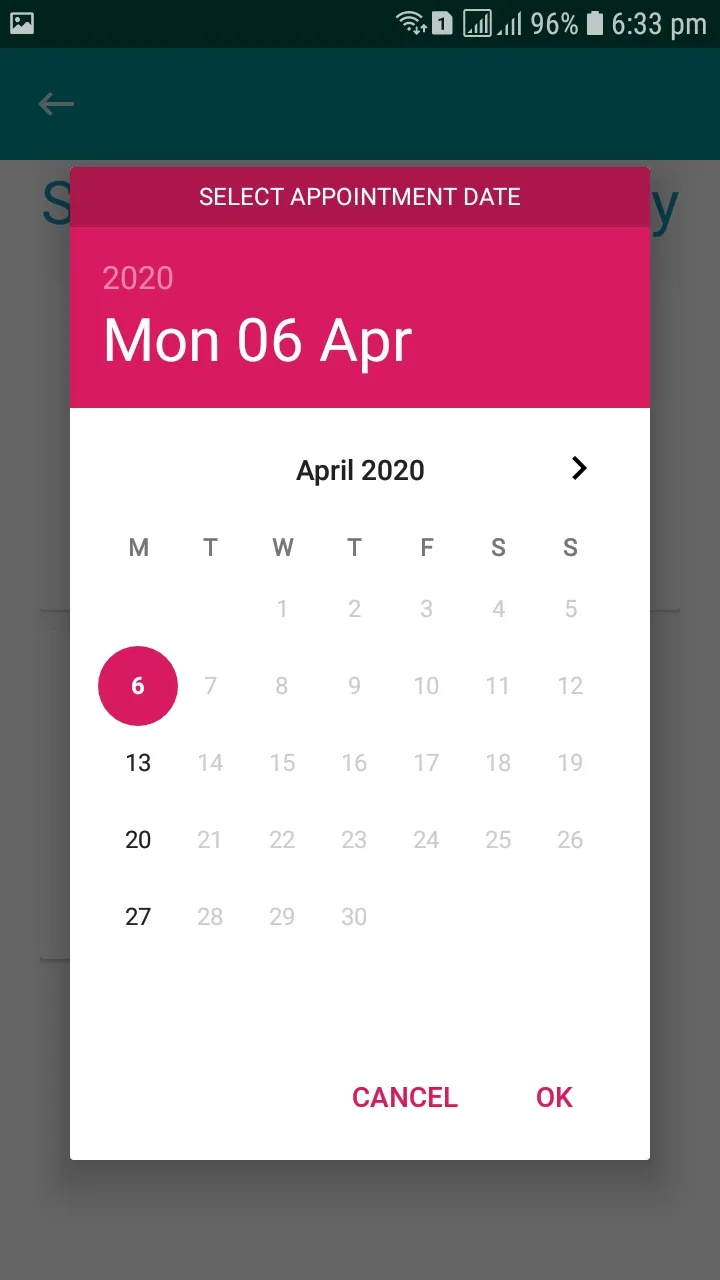Image resolution: width=720 pixels, height=1280 pixels.
Task: Tap the selected date 6
Action: click(138, 686)
